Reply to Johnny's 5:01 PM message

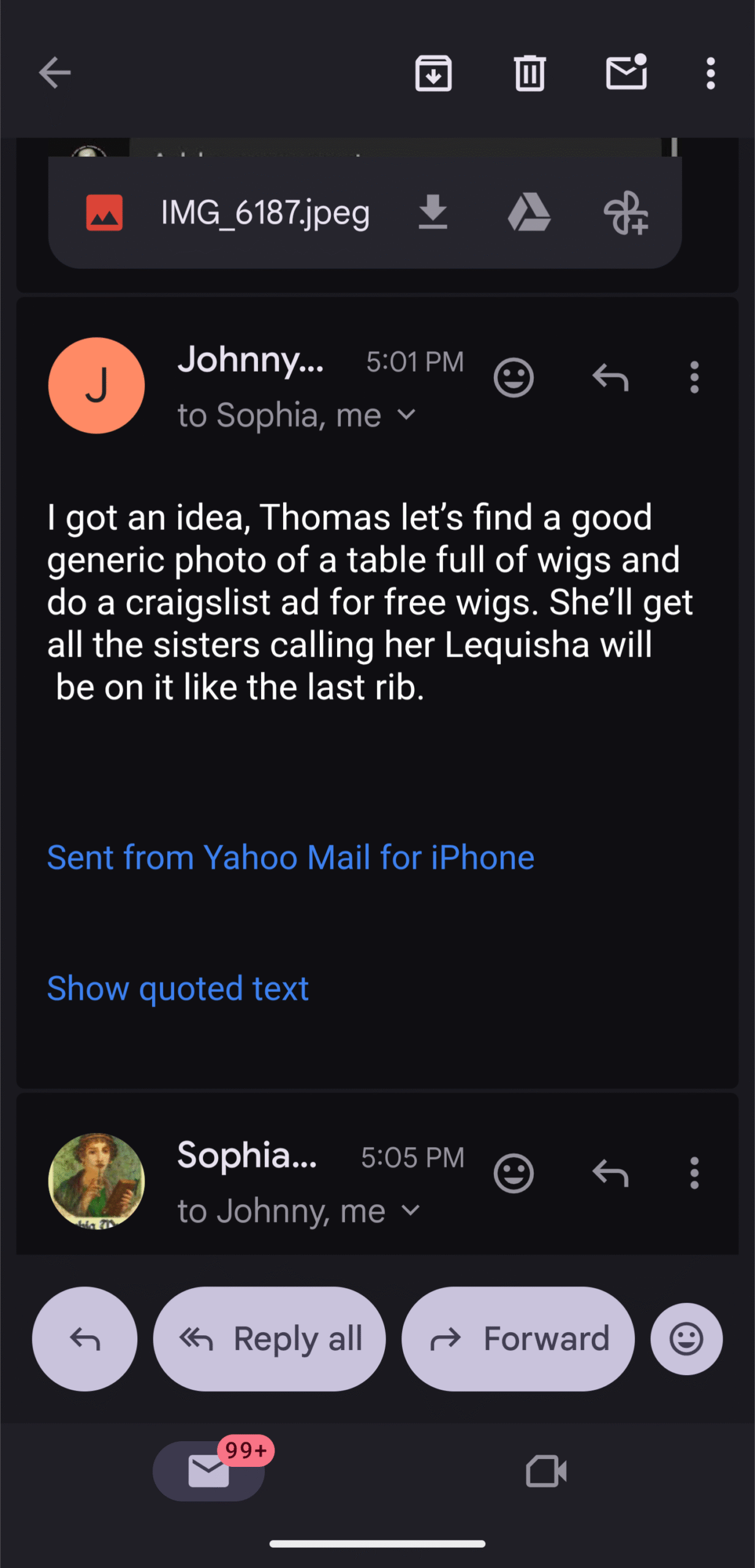coord(610,377)
